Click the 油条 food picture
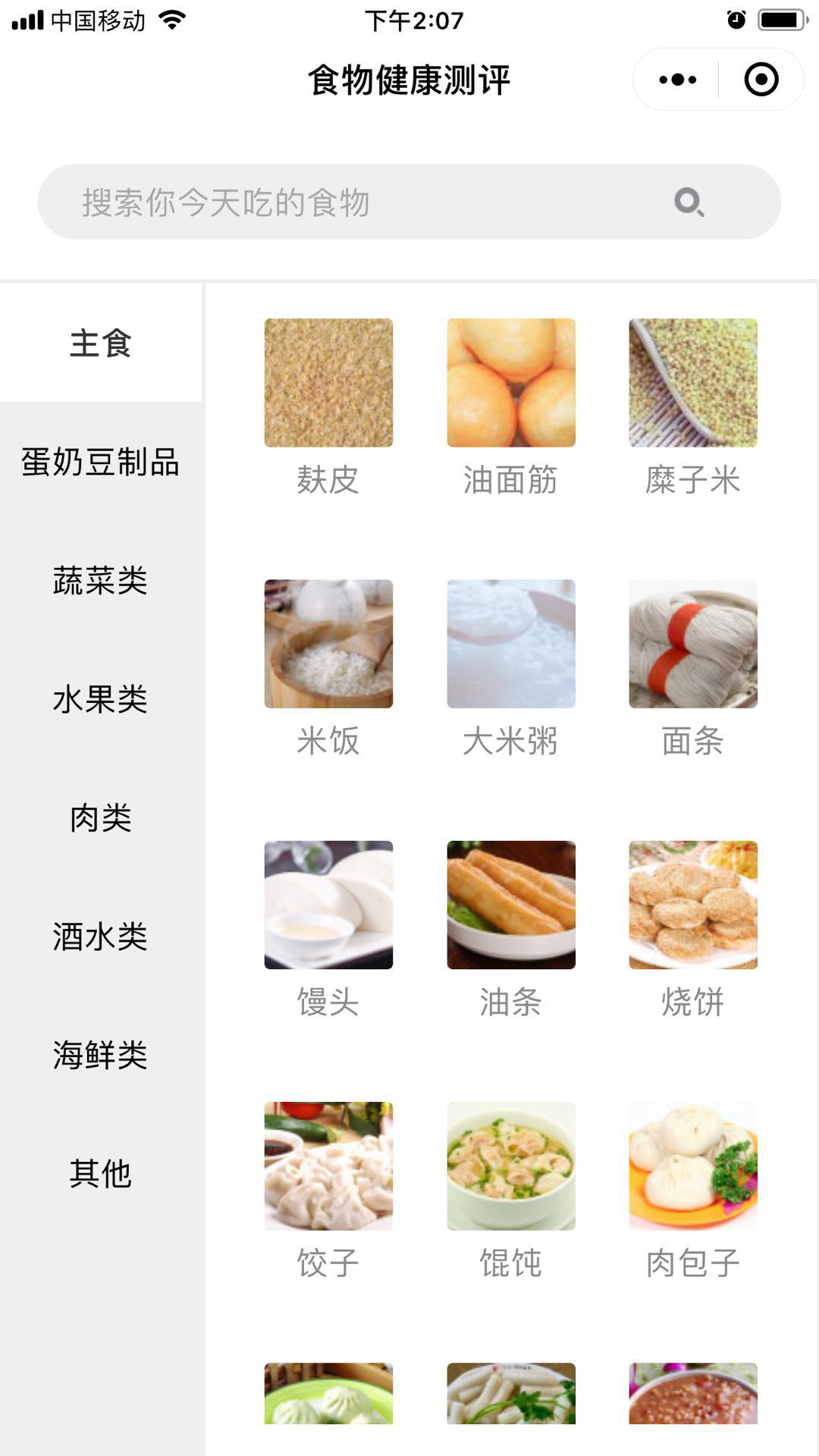This screenshot has width=819, height=1456. [510, 902]
